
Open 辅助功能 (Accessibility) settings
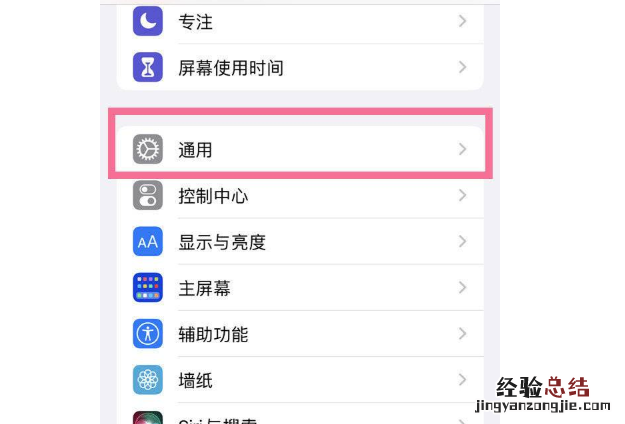tap(300, 334)
